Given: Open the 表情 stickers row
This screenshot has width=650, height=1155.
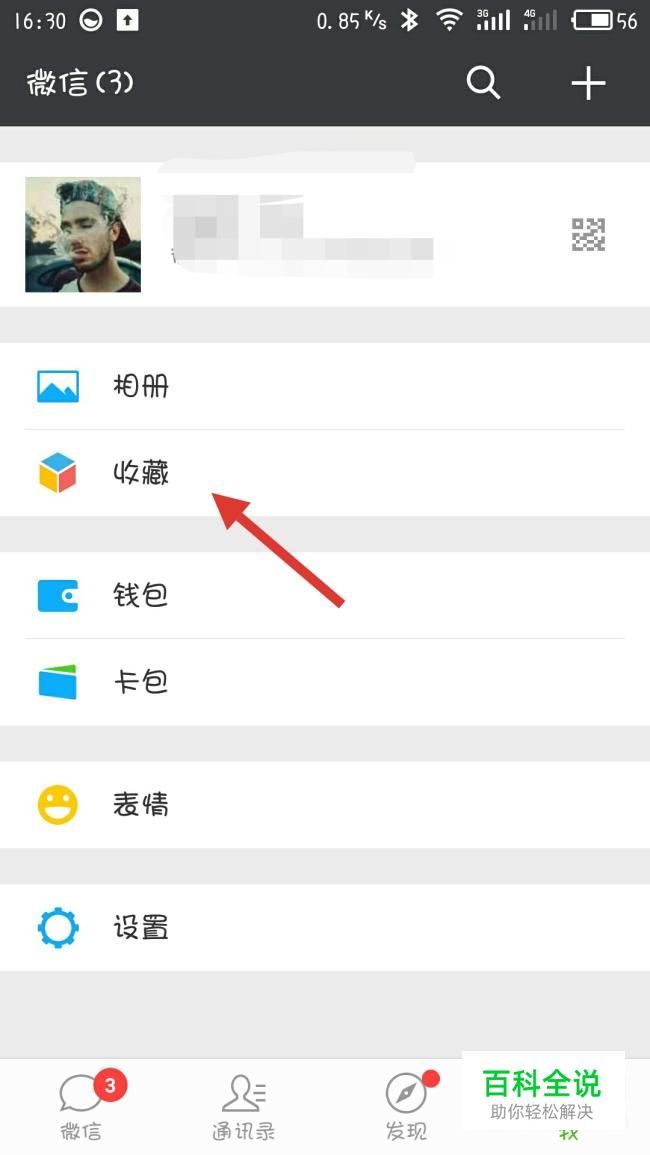Looking at the screenshot, I should 325,804.
